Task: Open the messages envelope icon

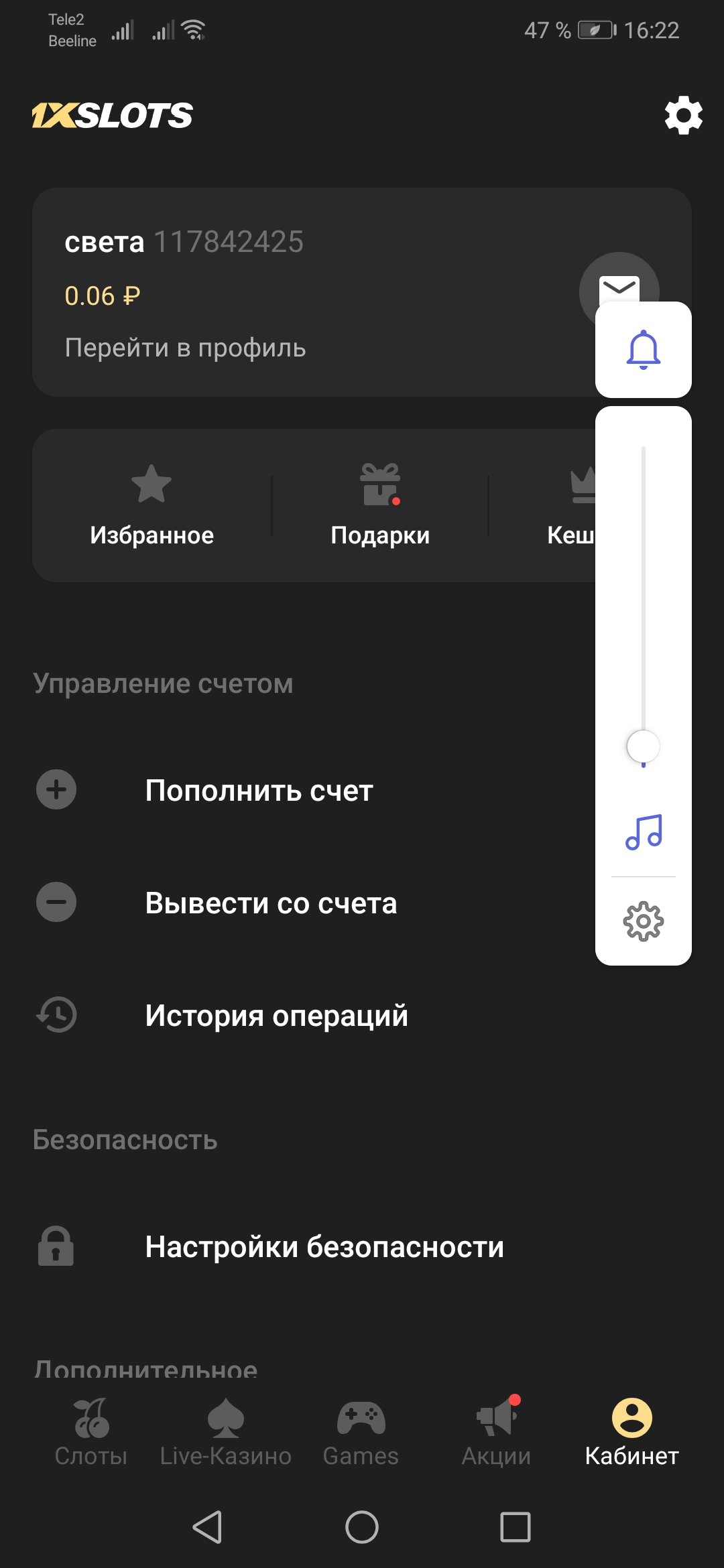Action: [618, 285]
